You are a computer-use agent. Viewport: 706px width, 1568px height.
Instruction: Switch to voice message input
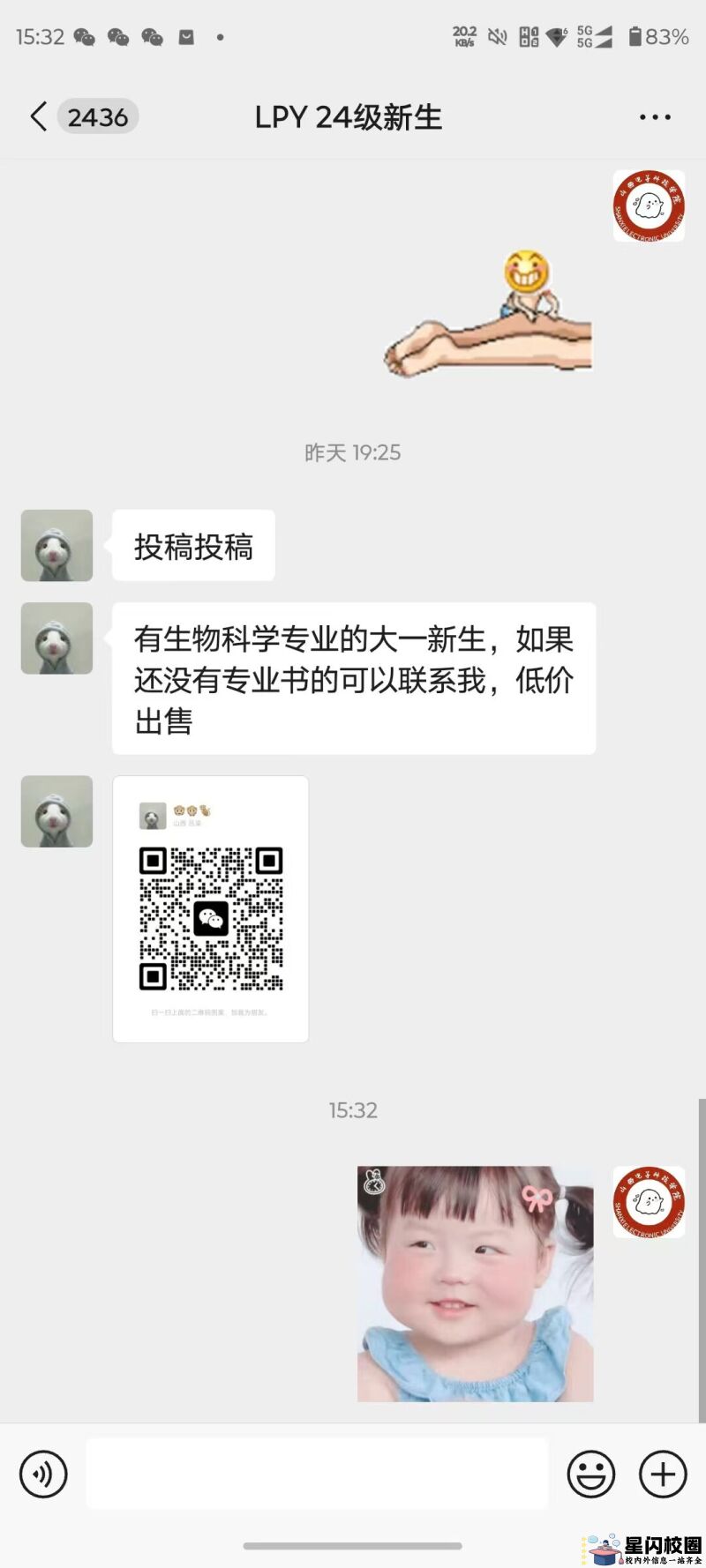(43, 1474)
